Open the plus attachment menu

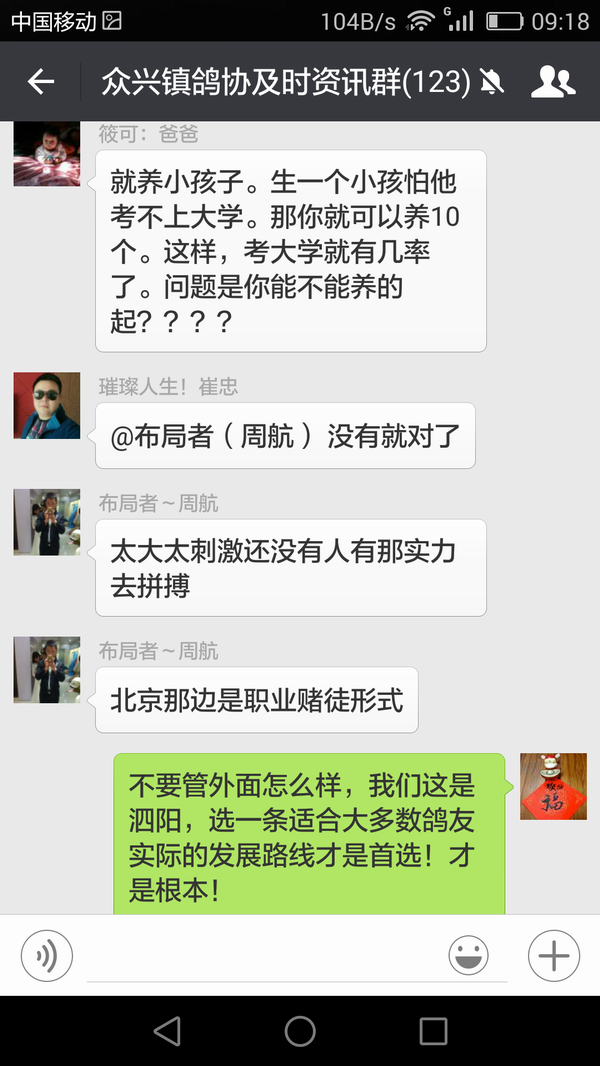(x=553, y=956)
